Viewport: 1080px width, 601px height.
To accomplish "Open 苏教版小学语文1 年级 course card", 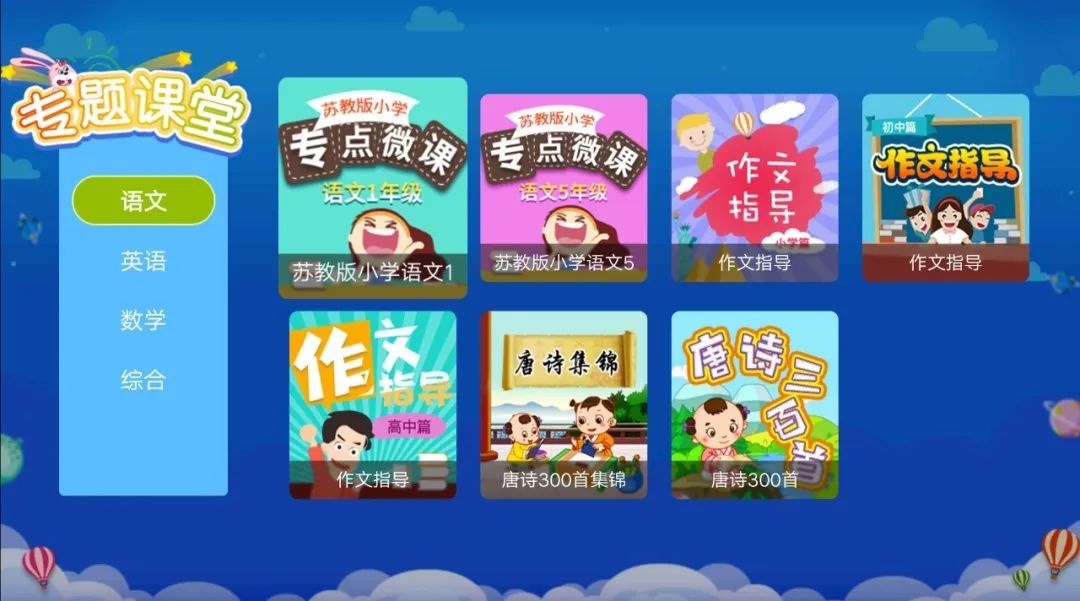I will 372,187.
